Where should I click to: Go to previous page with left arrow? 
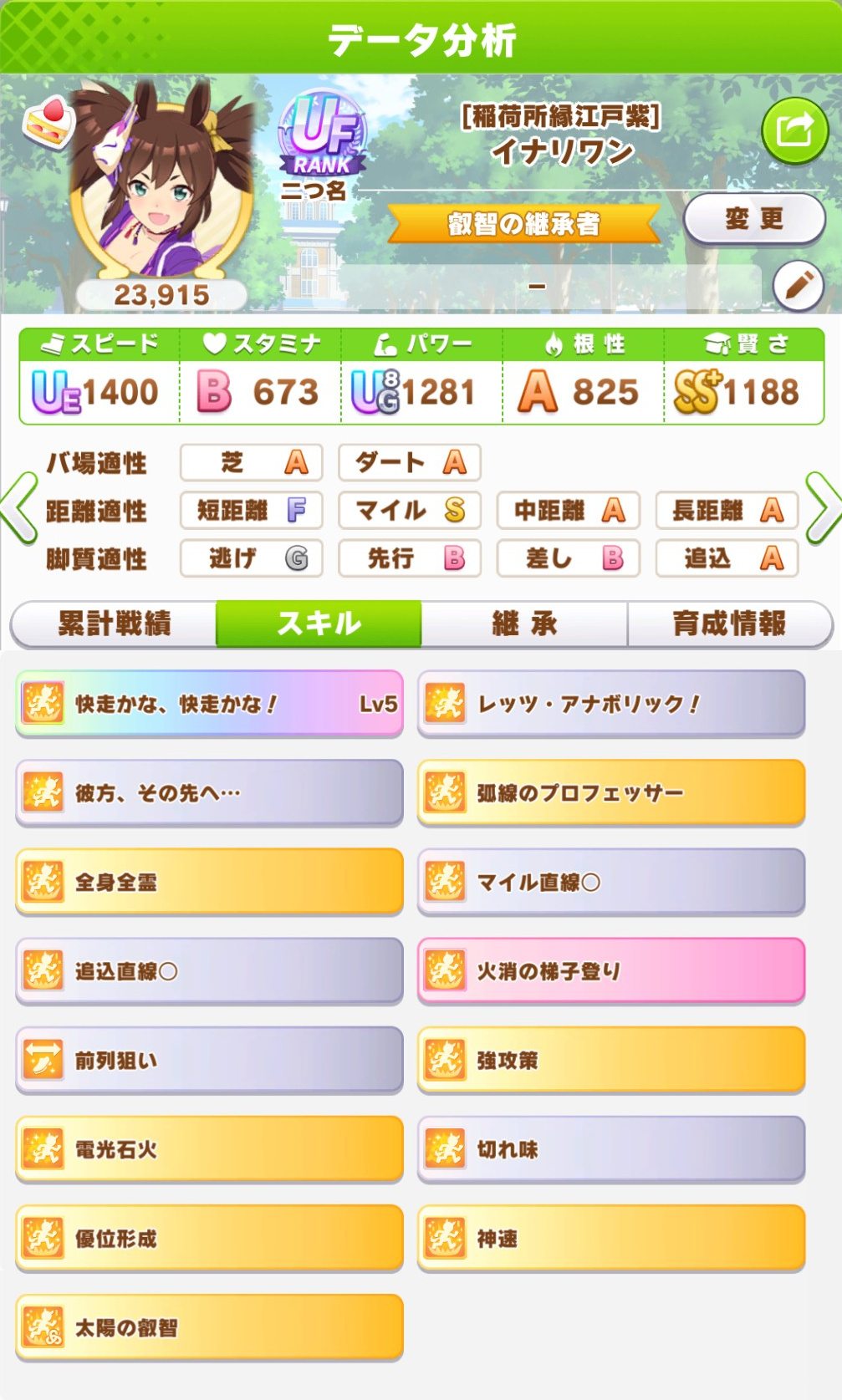pos(19,509)
